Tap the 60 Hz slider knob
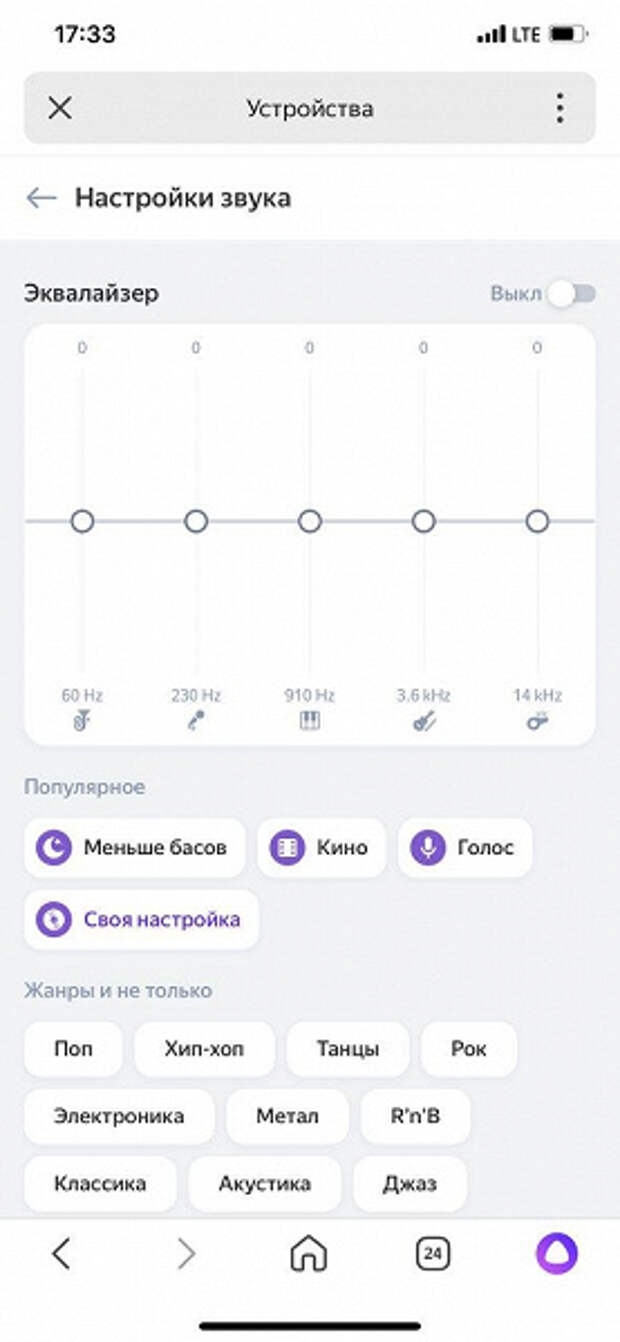The image size is (620, 1342). pos(82,521)
